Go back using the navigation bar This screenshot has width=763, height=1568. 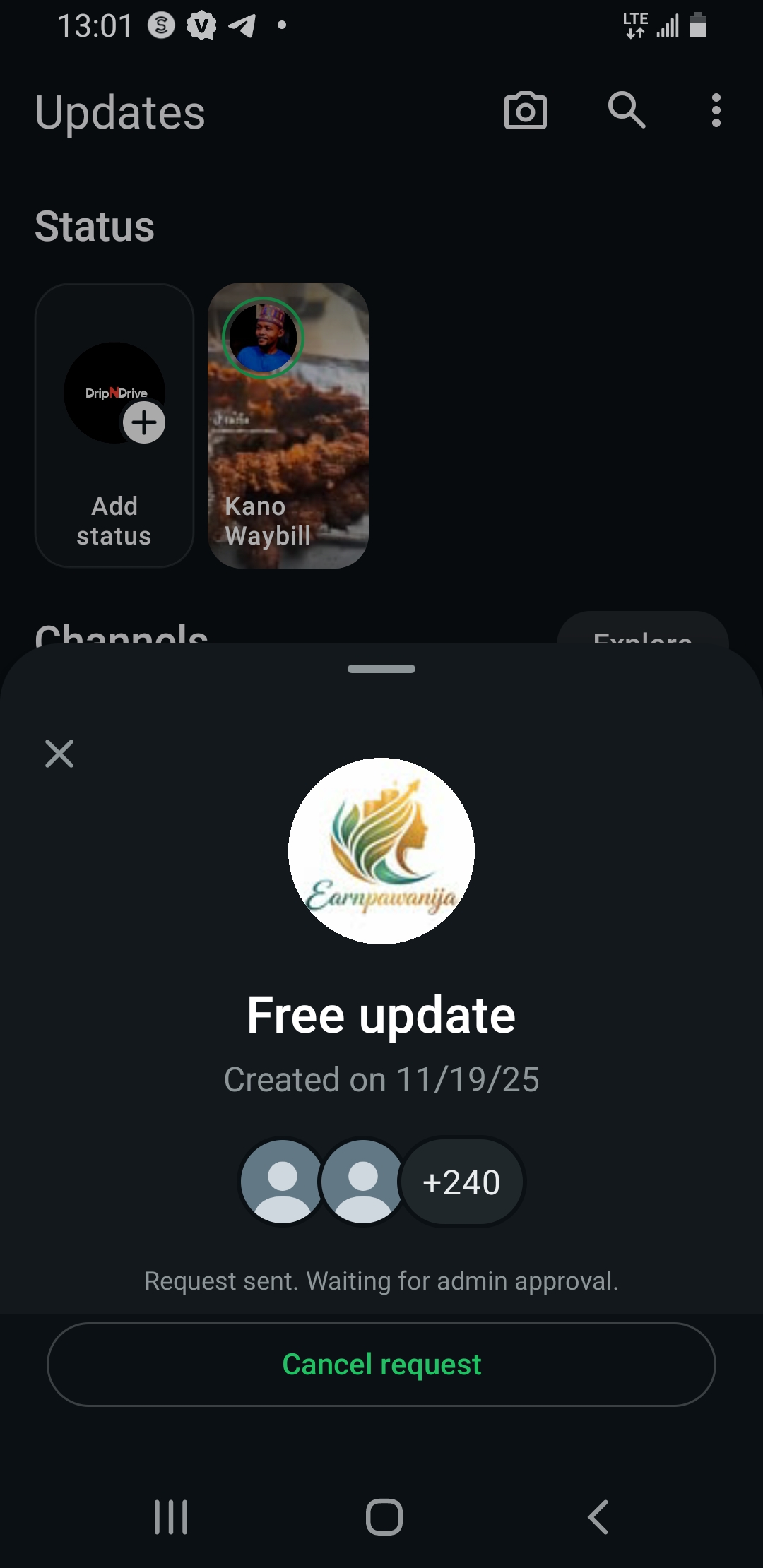[x=598, y=1516]
